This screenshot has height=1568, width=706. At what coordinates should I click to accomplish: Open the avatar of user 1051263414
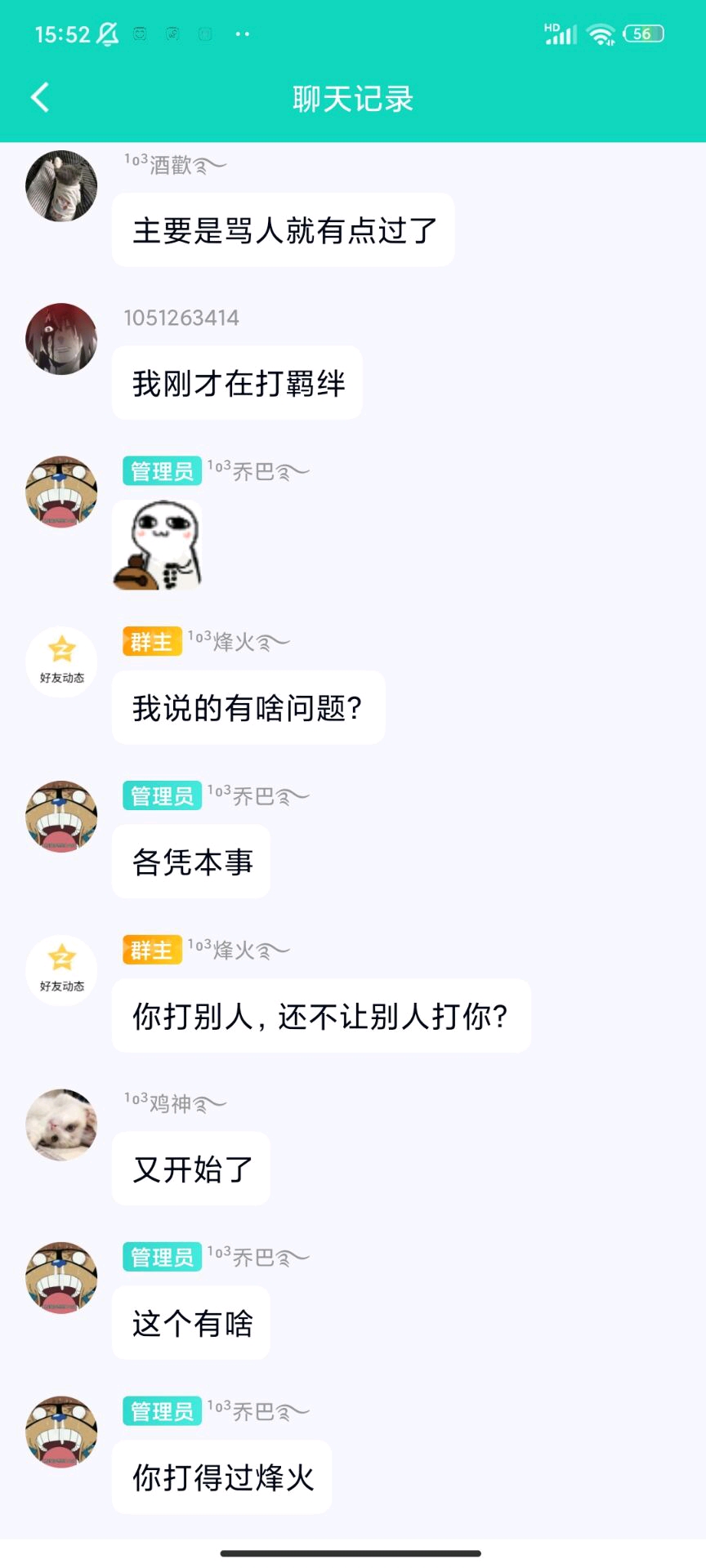(x=61, y=339)
